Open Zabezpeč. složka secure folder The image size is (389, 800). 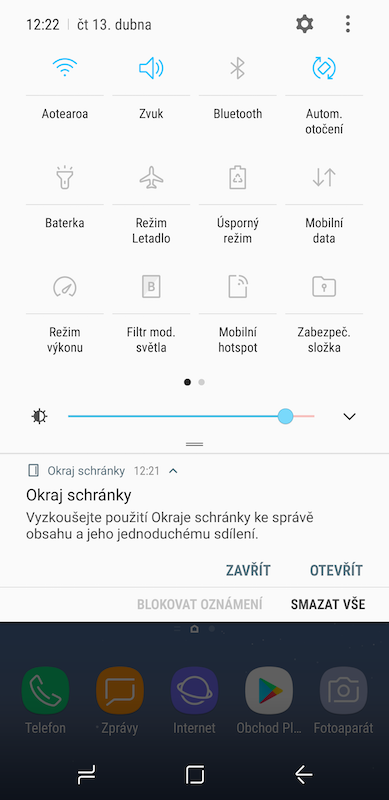[x=324, y=287]
